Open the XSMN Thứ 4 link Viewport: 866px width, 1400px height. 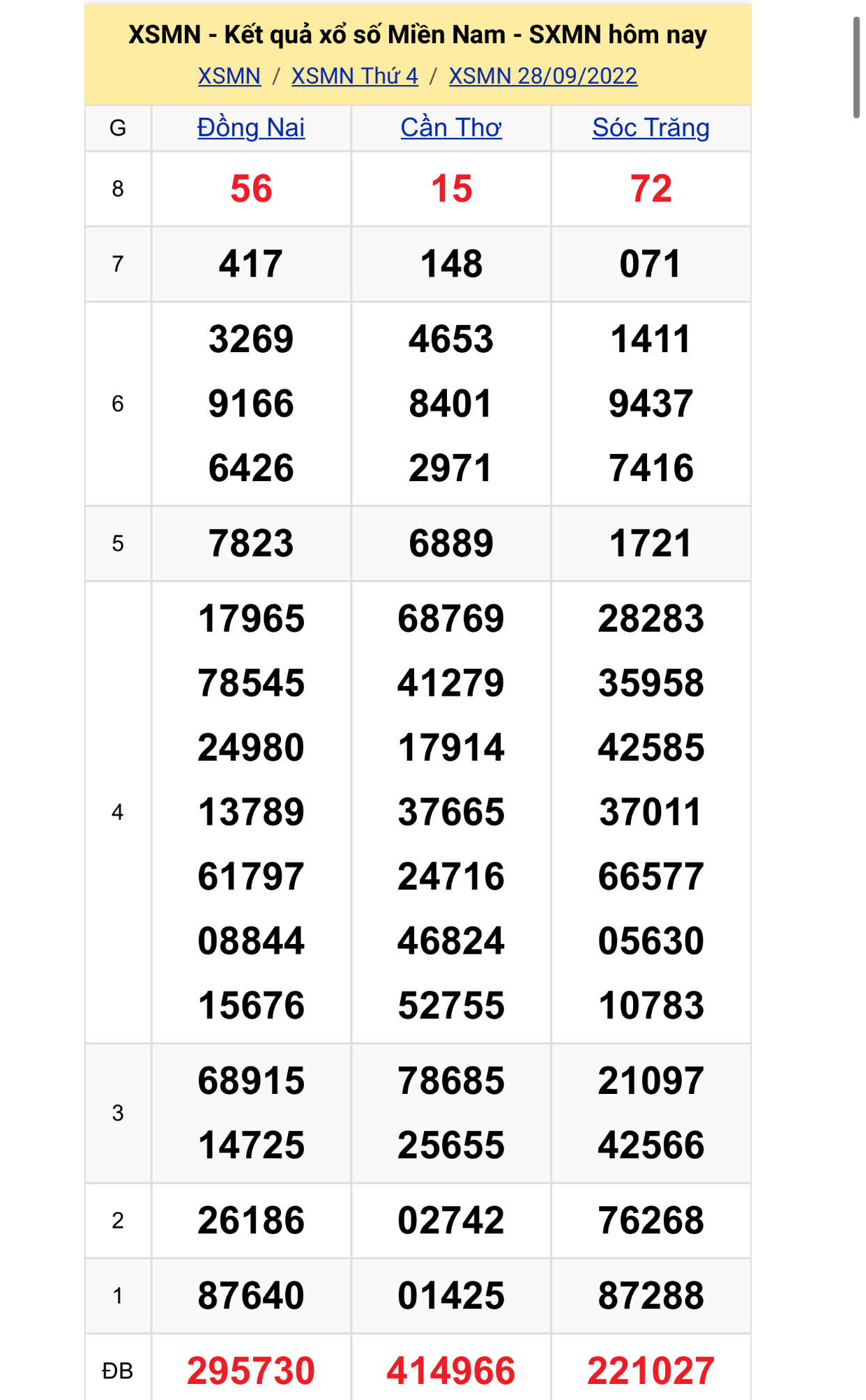point(354,76)
